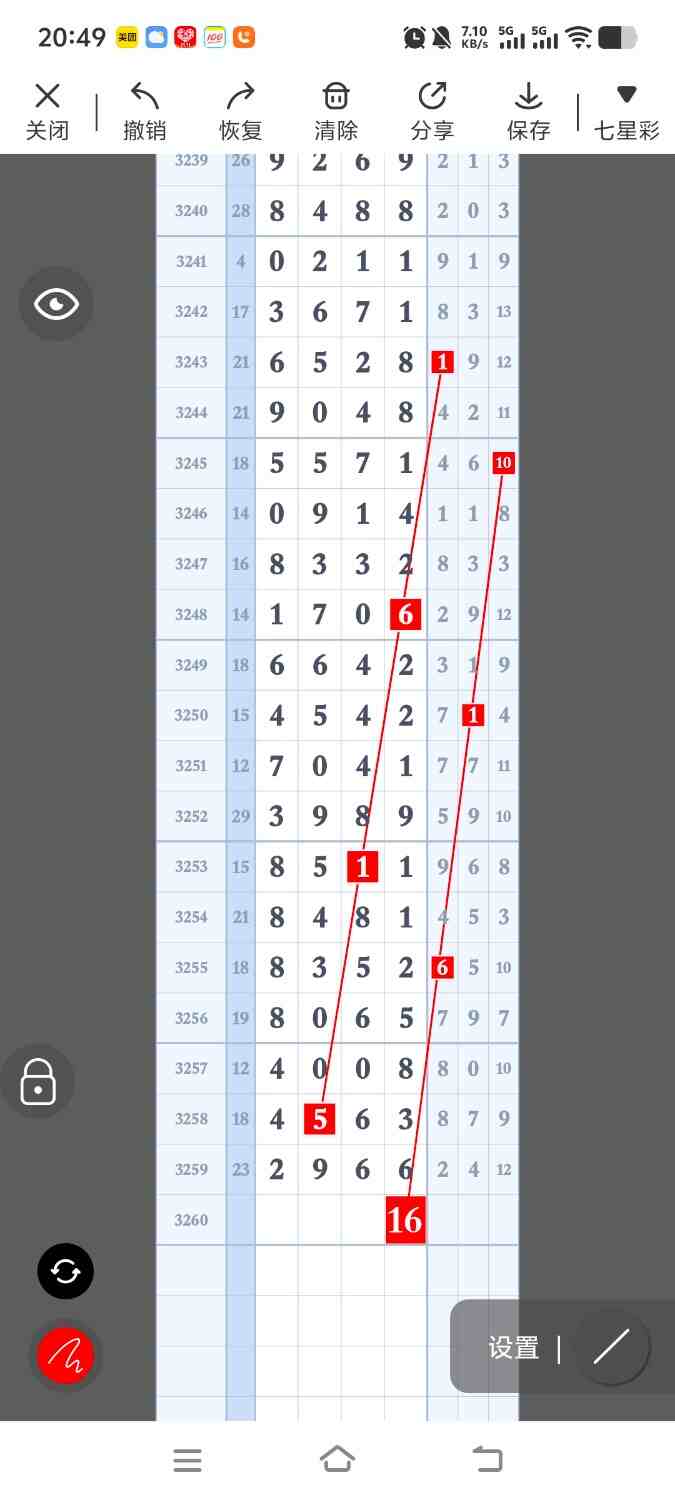Screen dimensions: 675x1500
Task: Choose the straight line tool
Action: tap(611, 1347)
